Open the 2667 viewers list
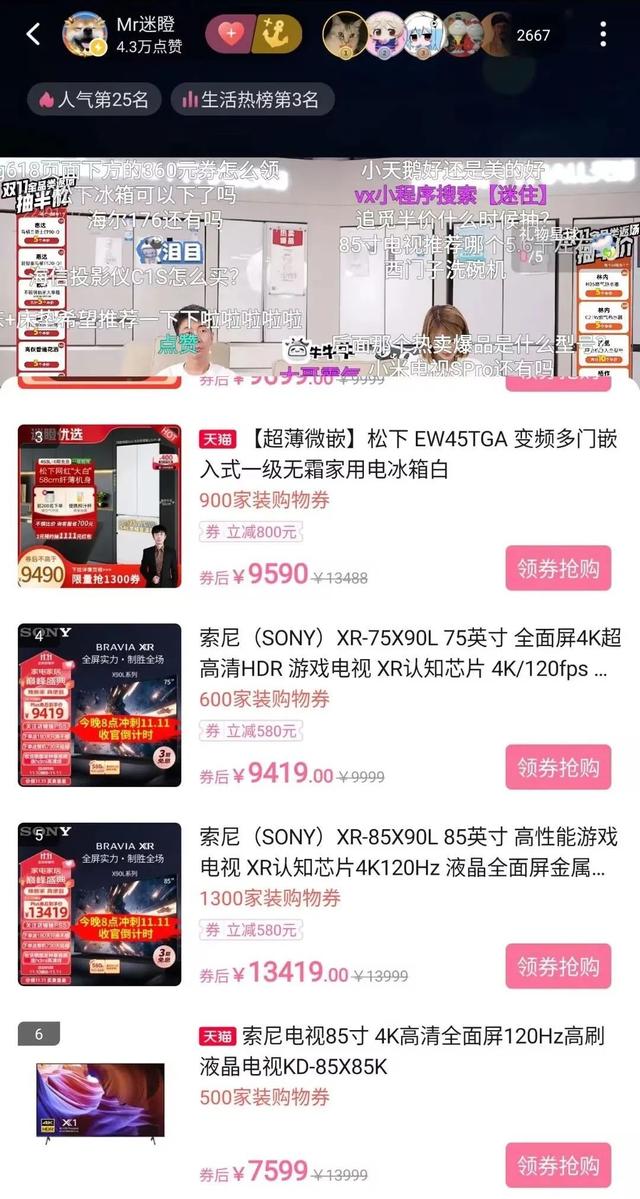 (x=533, y=35)
